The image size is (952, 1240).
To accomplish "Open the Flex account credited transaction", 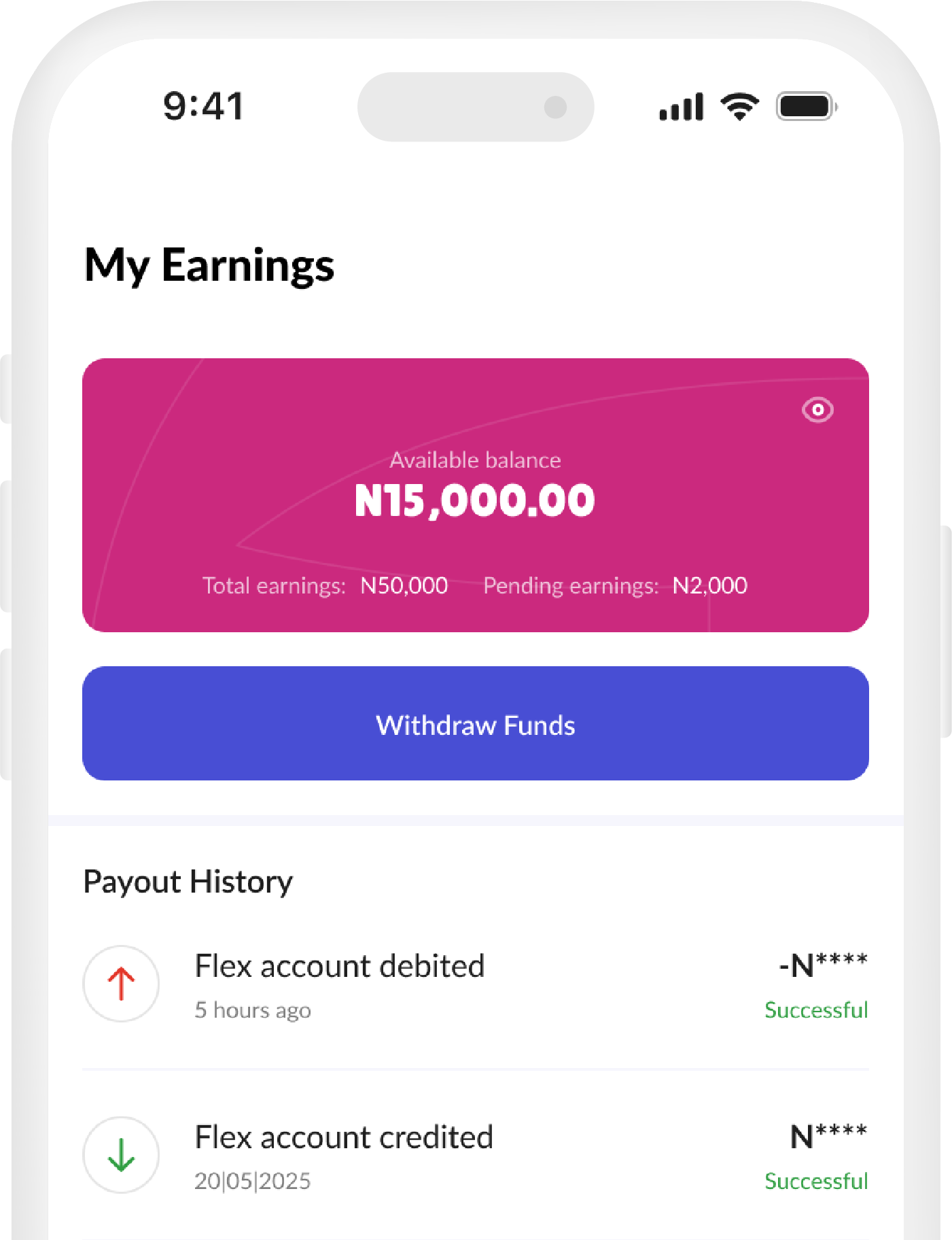I will [x=344, y=1137].
